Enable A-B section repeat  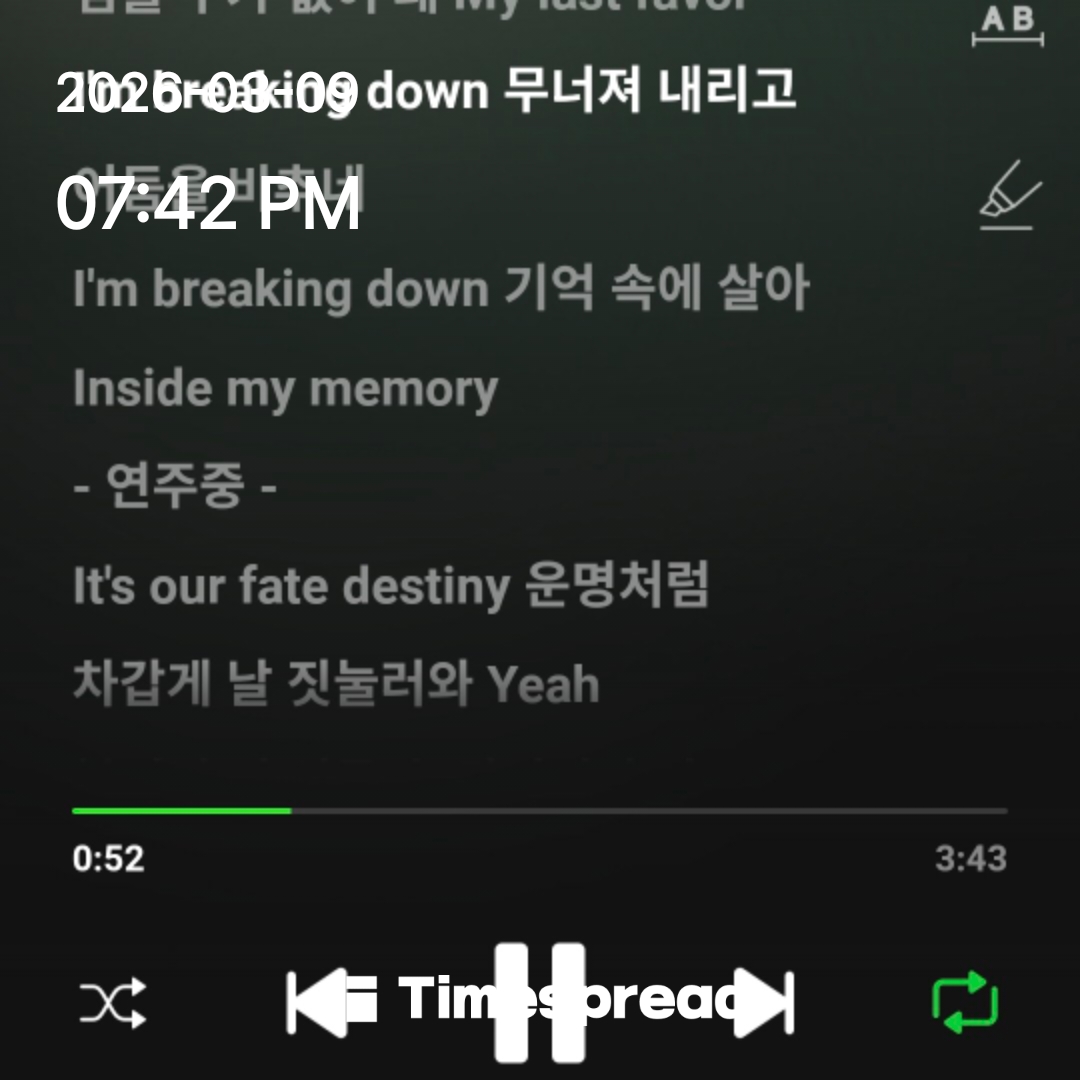[1007, 25]
